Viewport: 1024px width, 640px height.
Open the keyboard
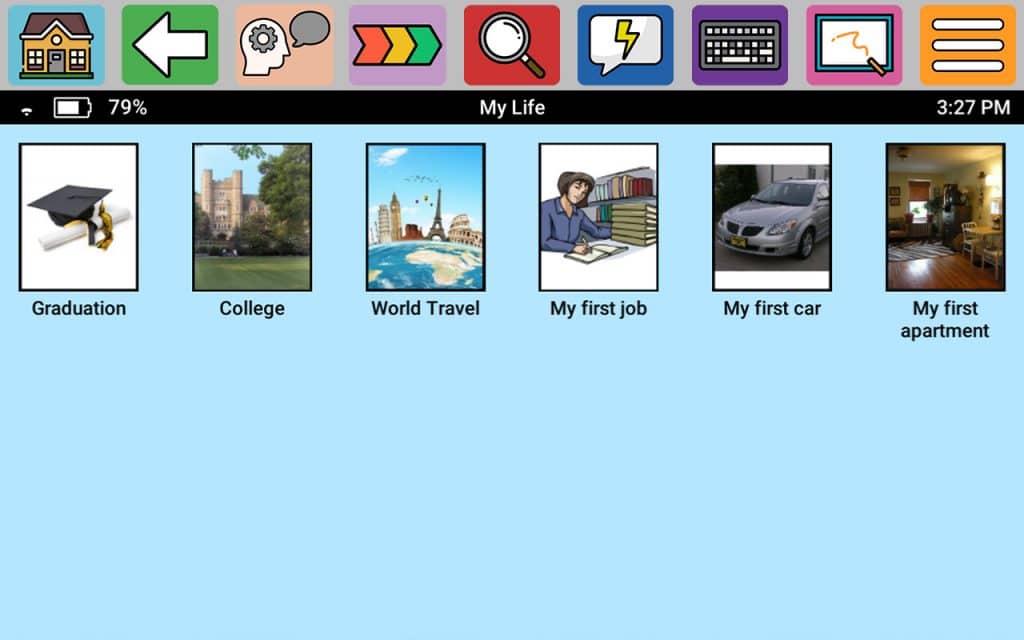740,45
